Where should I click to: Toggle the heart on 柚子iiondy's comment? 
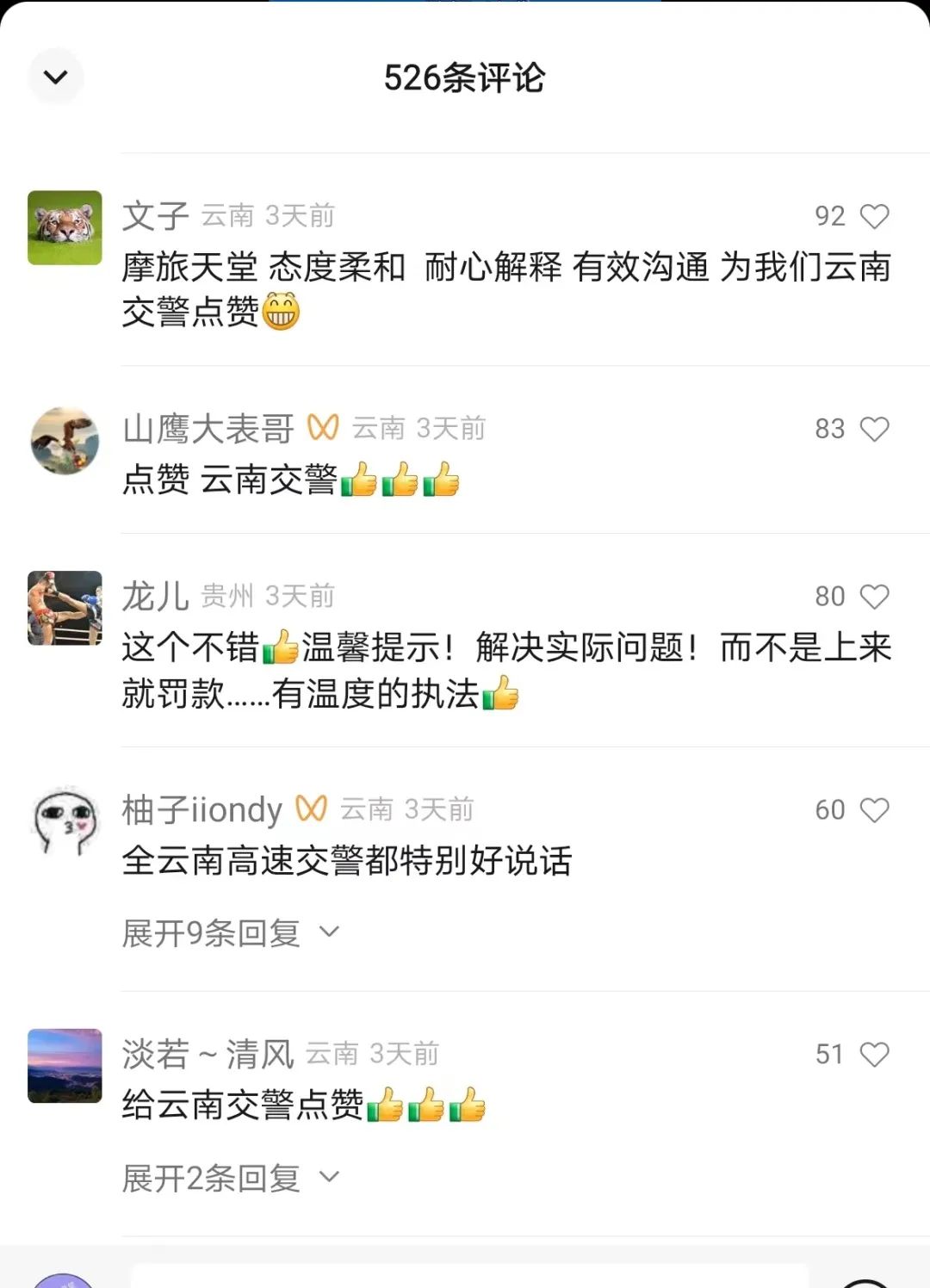[x=877, y=809]
